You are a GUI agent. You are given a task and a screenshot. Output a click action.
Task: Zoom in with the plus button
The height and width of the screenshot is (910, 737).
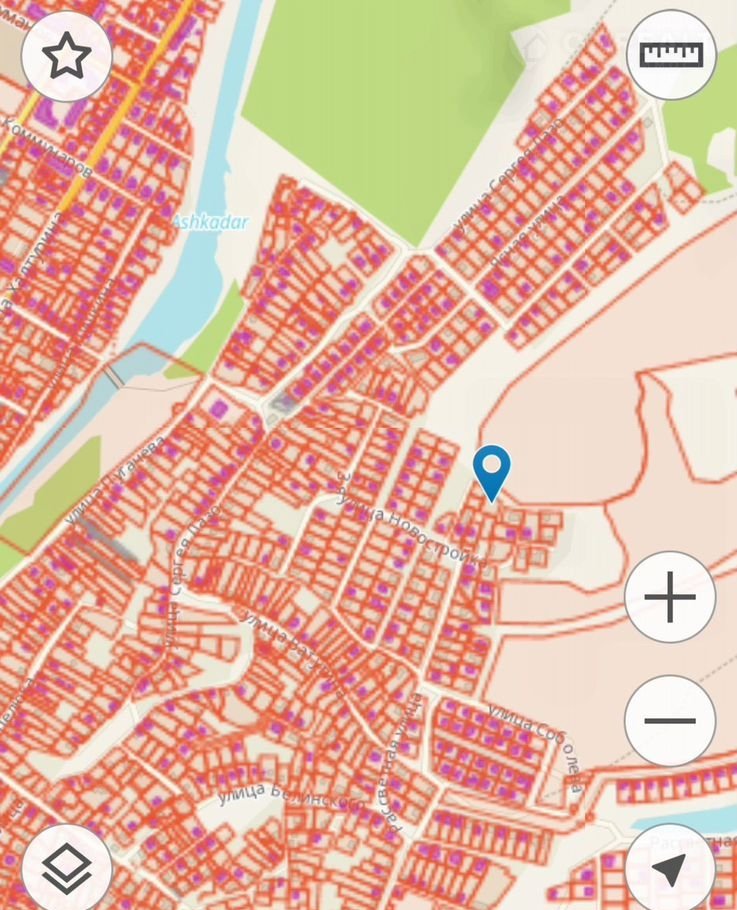click(670, 597)
